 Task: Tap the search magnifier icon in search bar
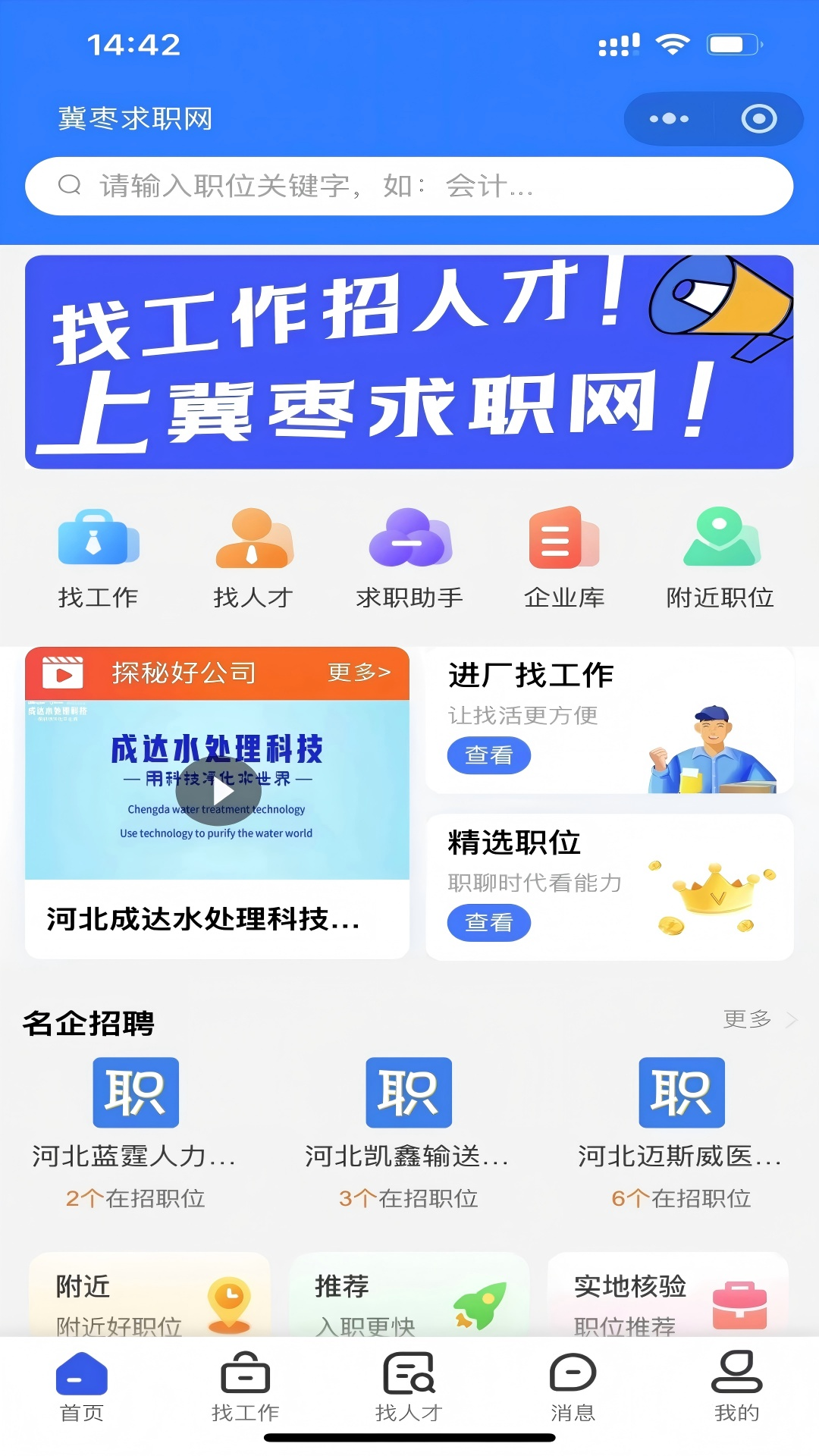click(69, 184)
